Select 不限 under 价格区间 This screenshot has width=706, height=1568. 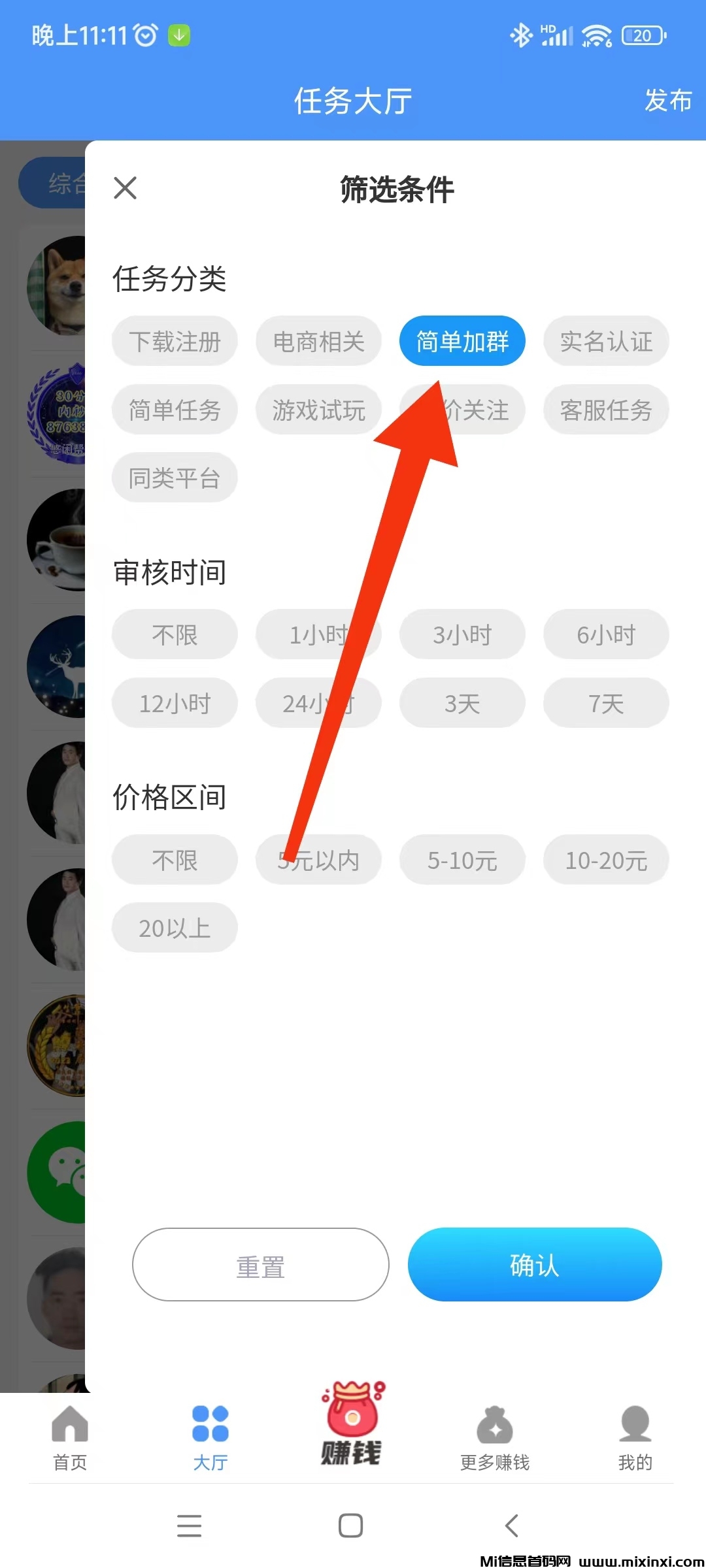[175, 860]
